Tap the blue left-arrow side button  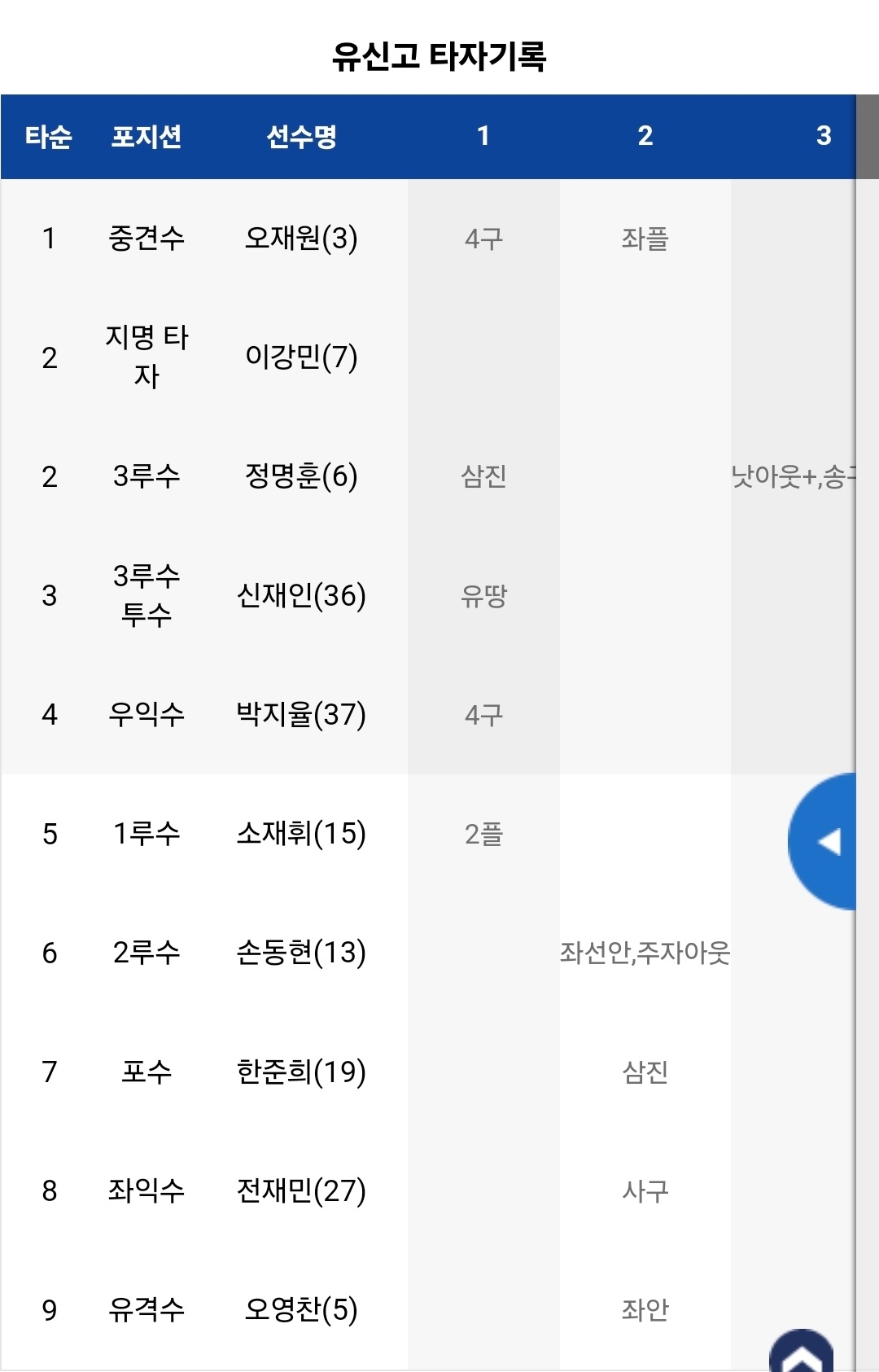[x=825, y=841]
